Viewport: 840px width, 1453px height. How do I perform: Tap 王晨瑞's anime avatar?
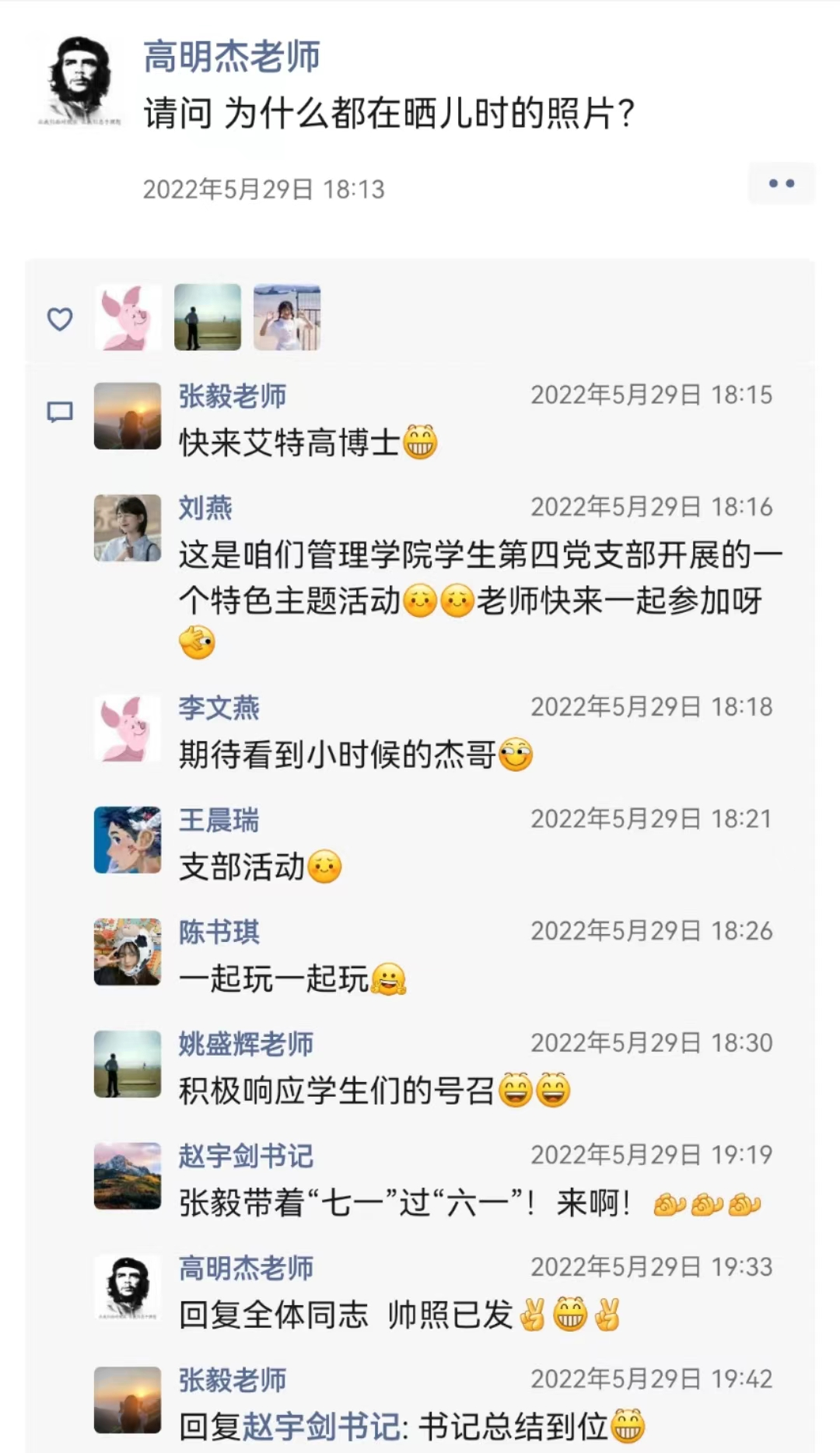128,840
